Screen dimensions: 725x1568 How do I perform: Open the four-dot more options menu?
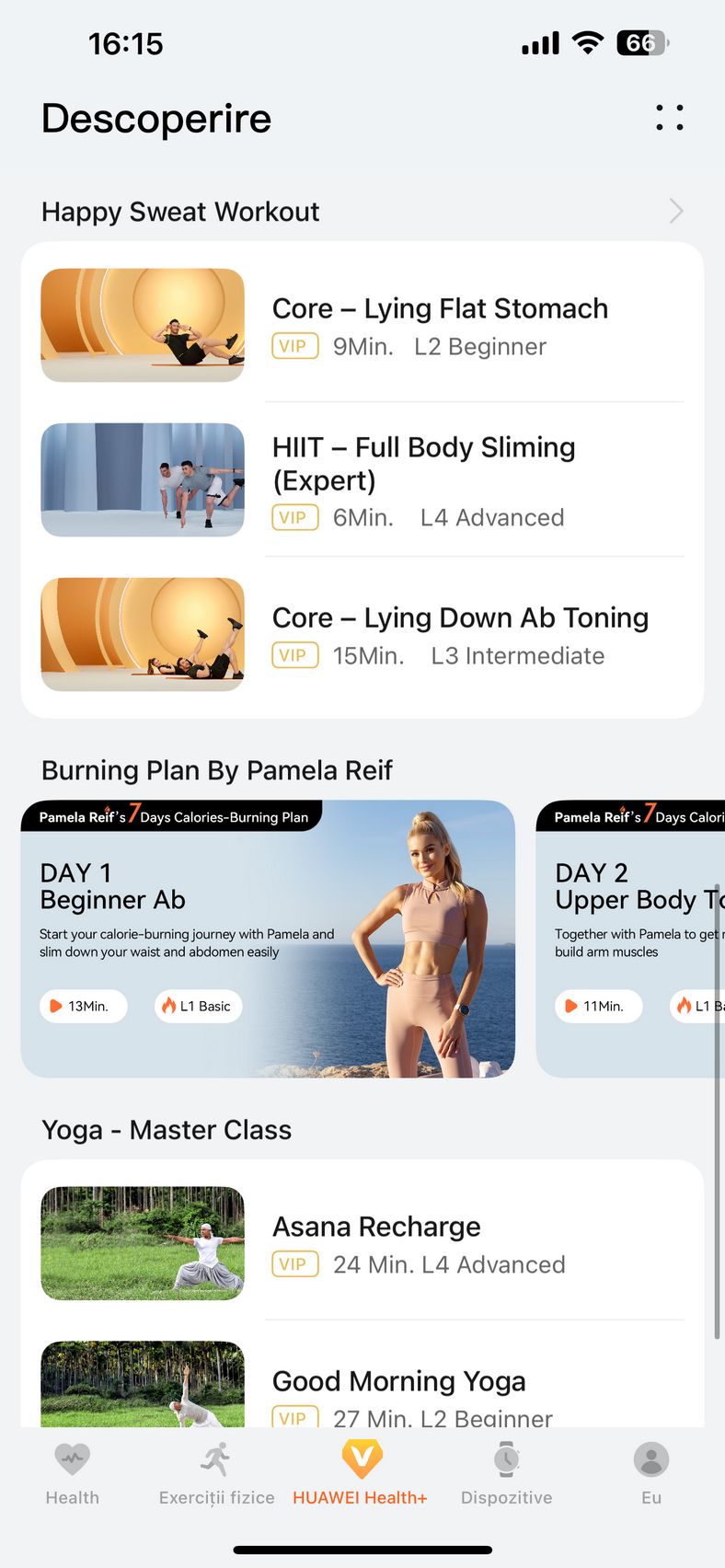click(669, 118)
